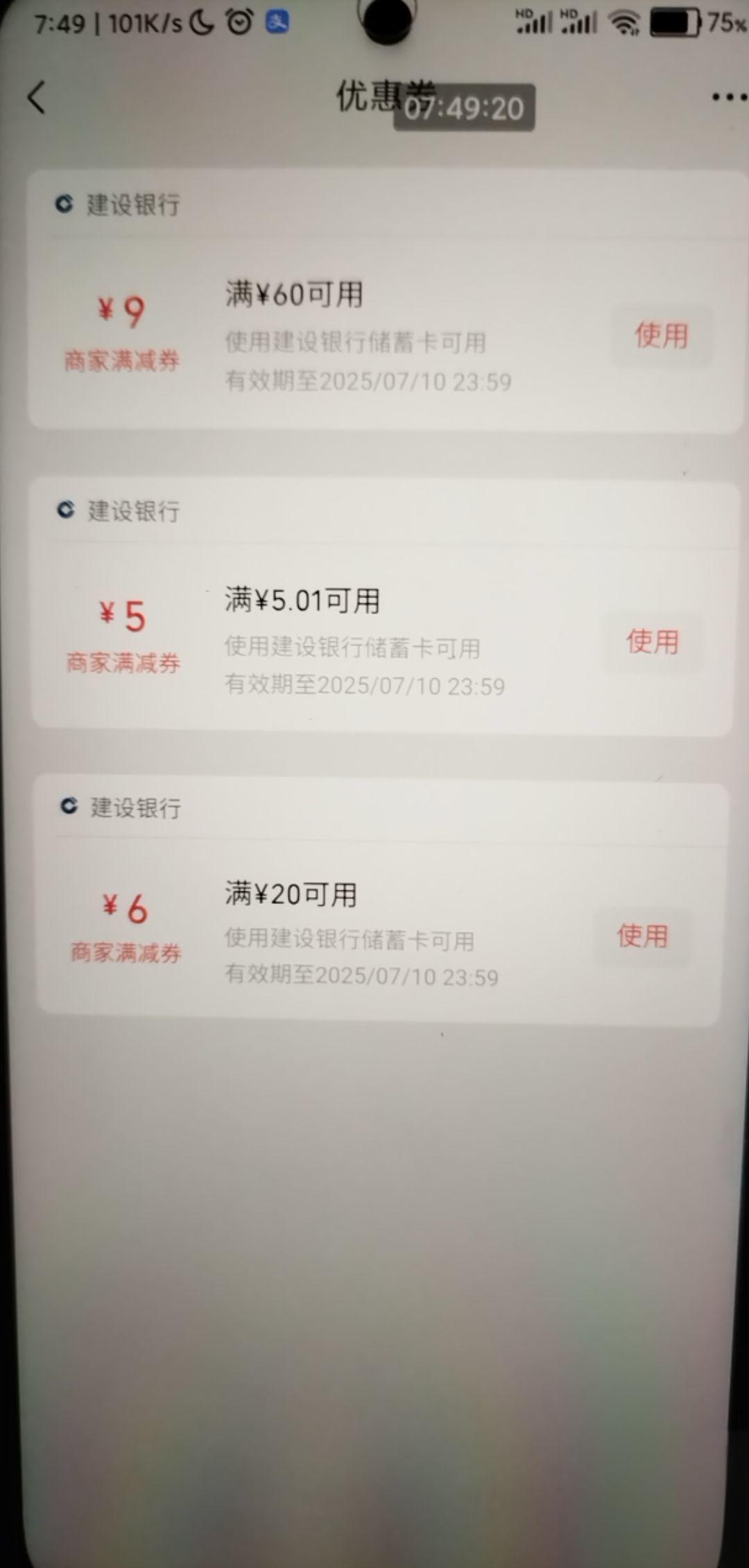Go back from the coupon page
The height and width of the screenshot is (1568, 749).
pyautogui.click(x=37, y=97)
